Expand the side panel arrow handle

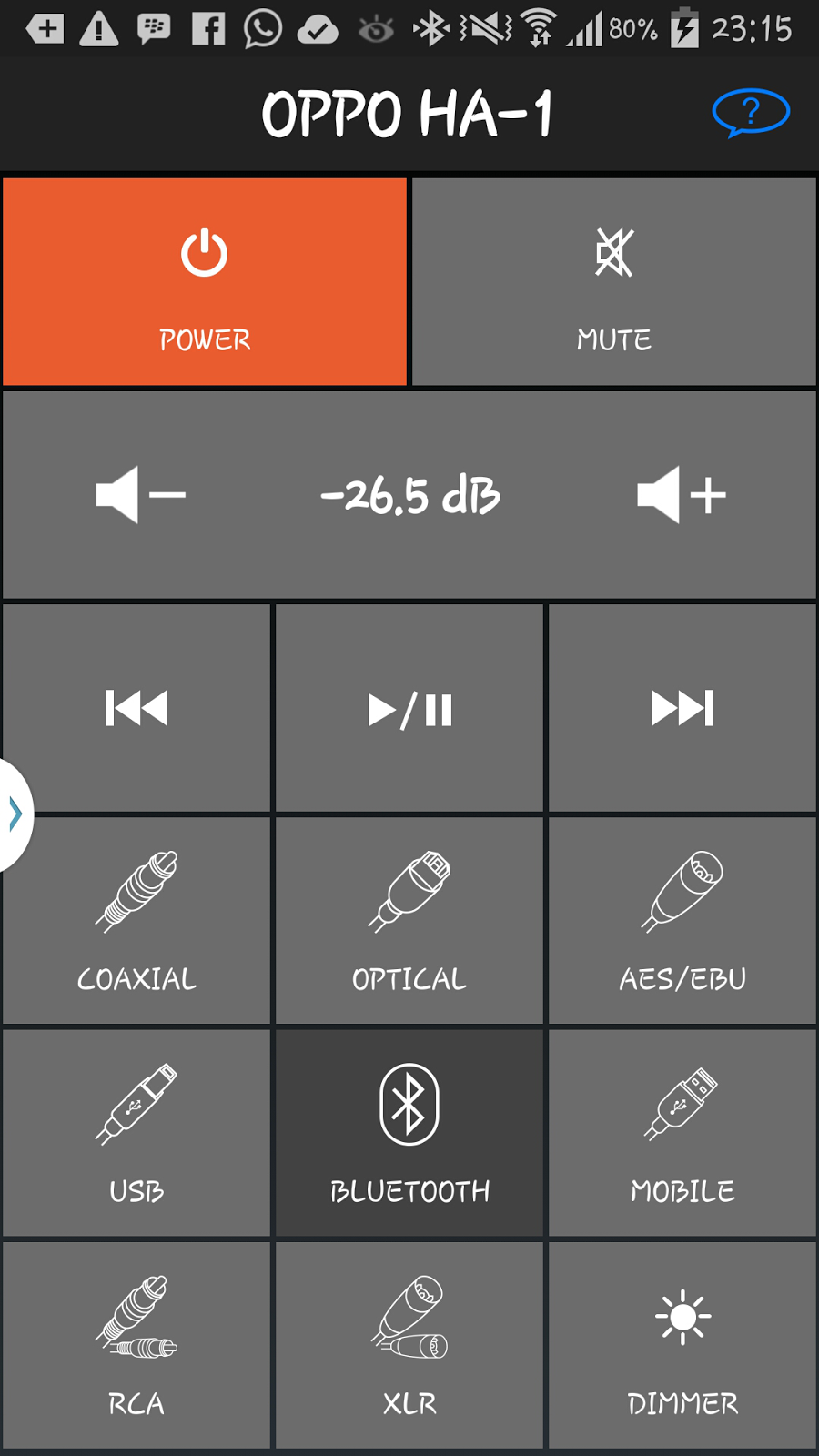click(x=15, y=814)
